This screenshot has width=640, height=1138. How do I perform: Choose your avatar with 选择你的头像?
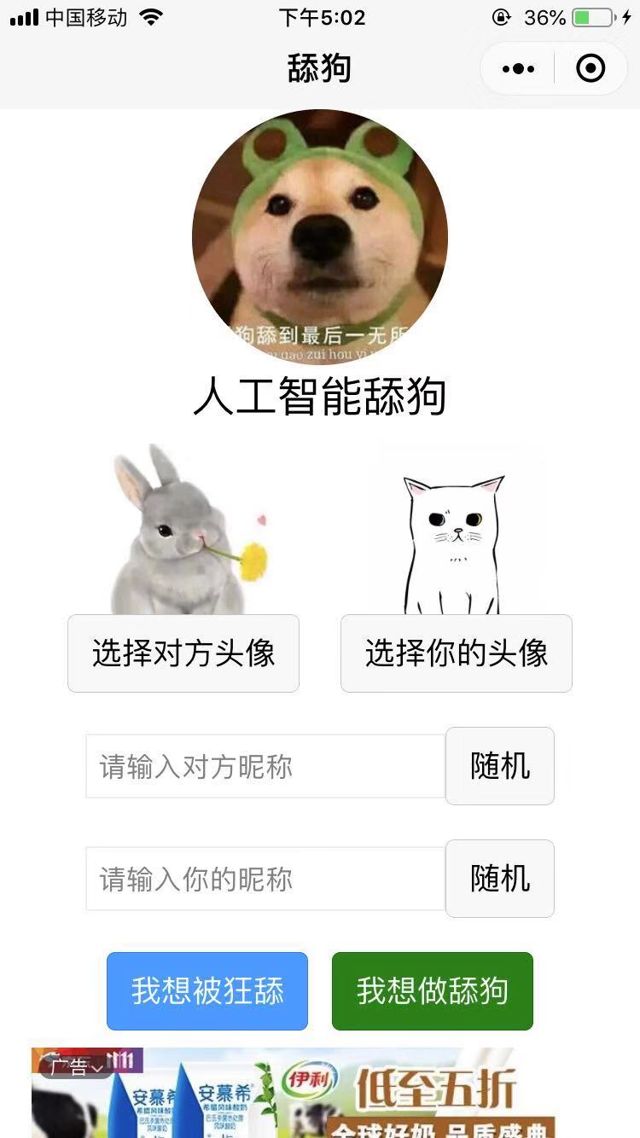coord(456,653)
